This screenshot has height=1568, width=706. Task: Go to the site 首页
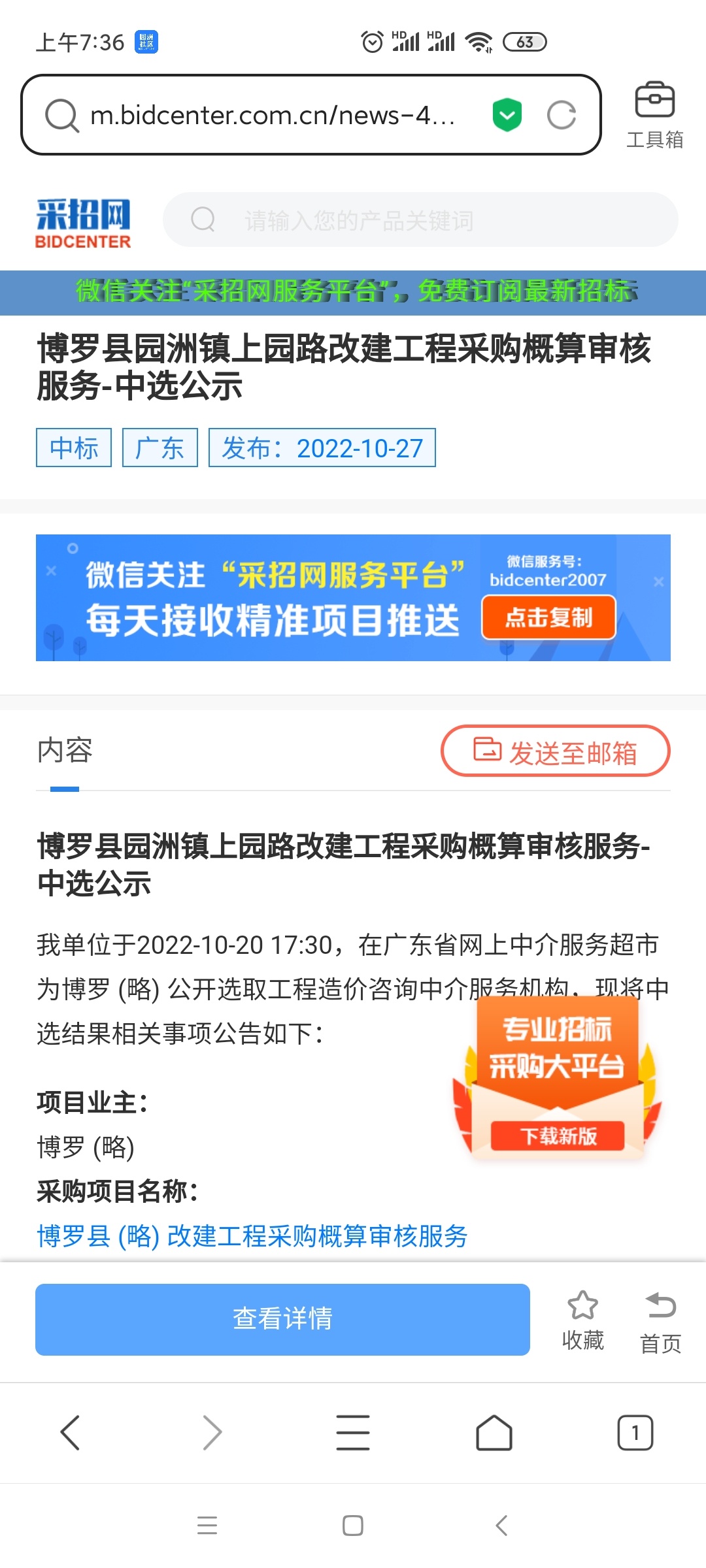click(660, 1320)
